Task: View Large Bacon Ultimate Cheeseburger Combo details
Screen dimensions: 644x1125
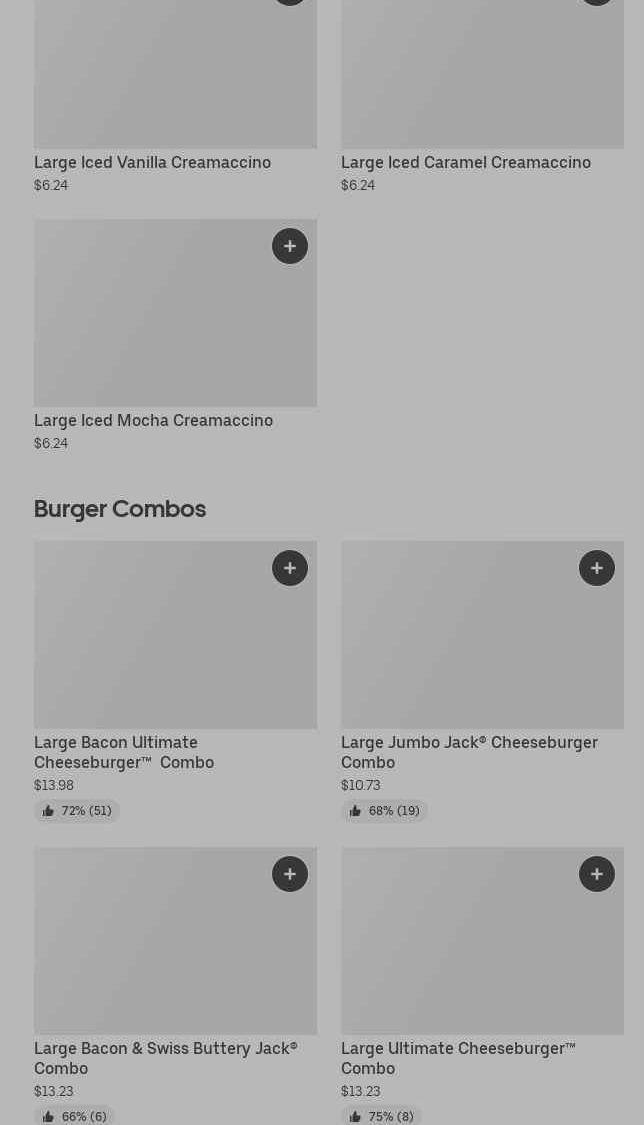Action: [124, 752]
